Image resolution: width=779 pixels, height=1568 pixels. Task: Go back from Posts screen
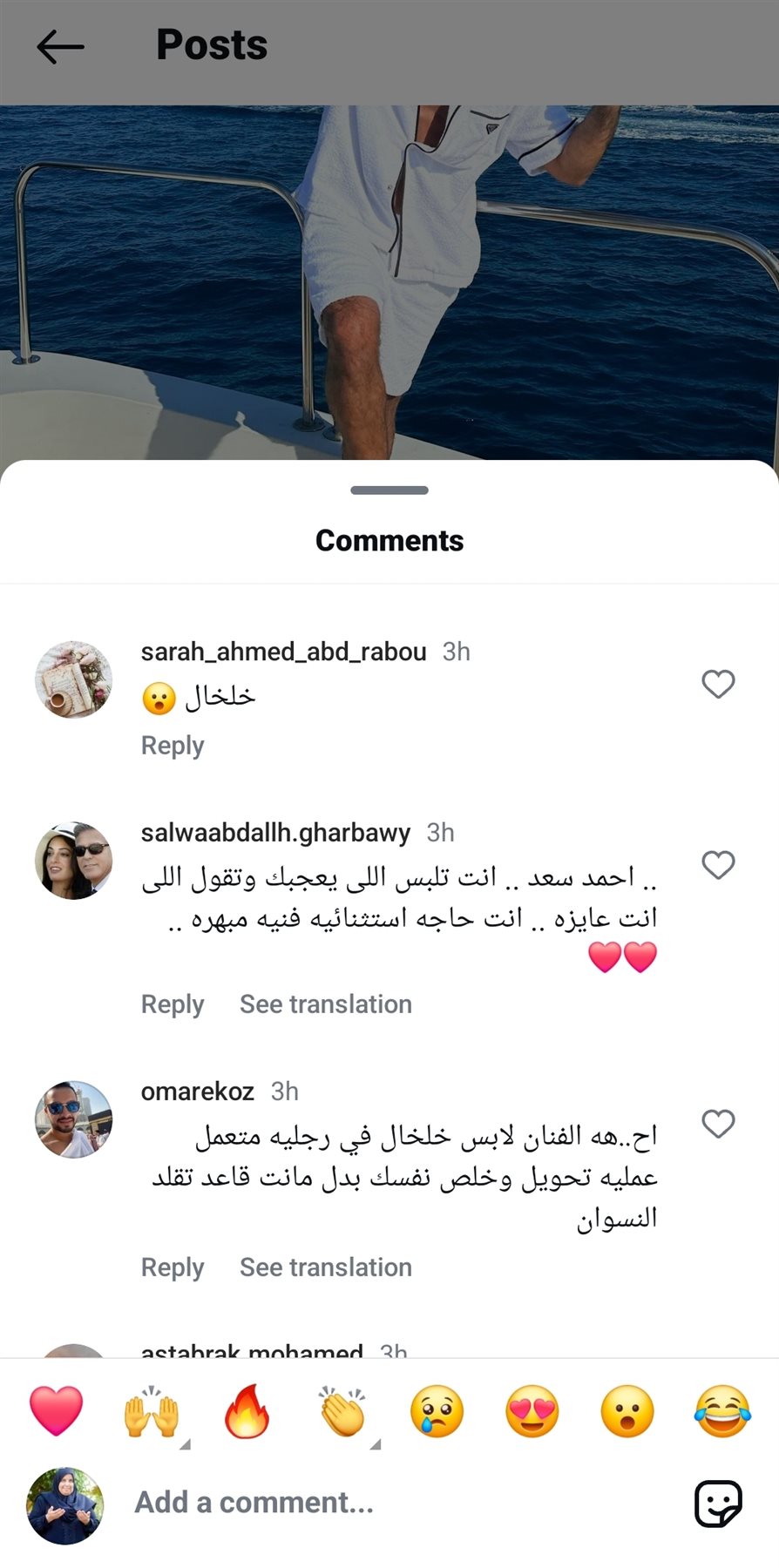[60, 46]
